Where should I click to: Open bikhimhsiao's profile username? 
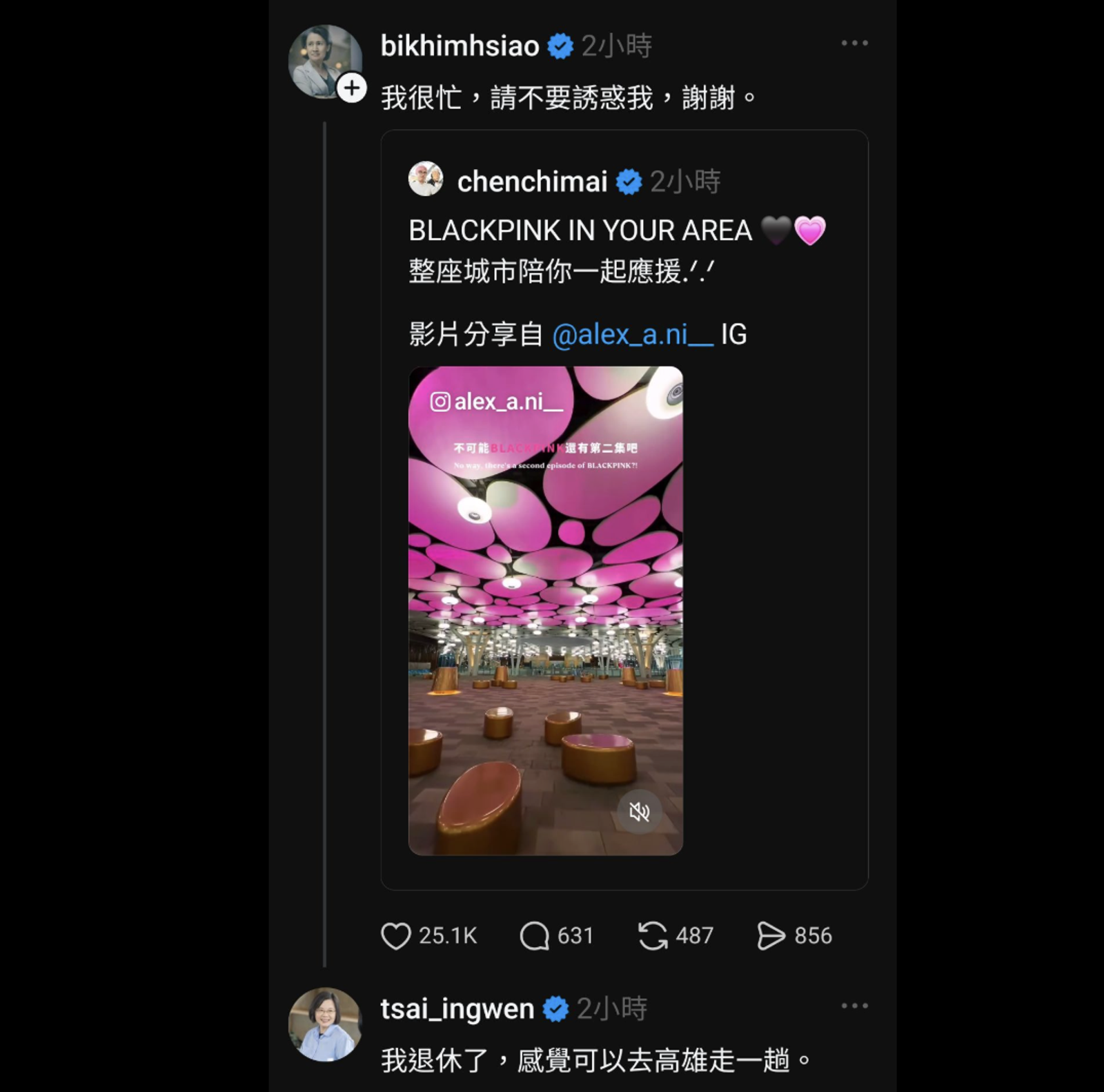click(460, 46)
